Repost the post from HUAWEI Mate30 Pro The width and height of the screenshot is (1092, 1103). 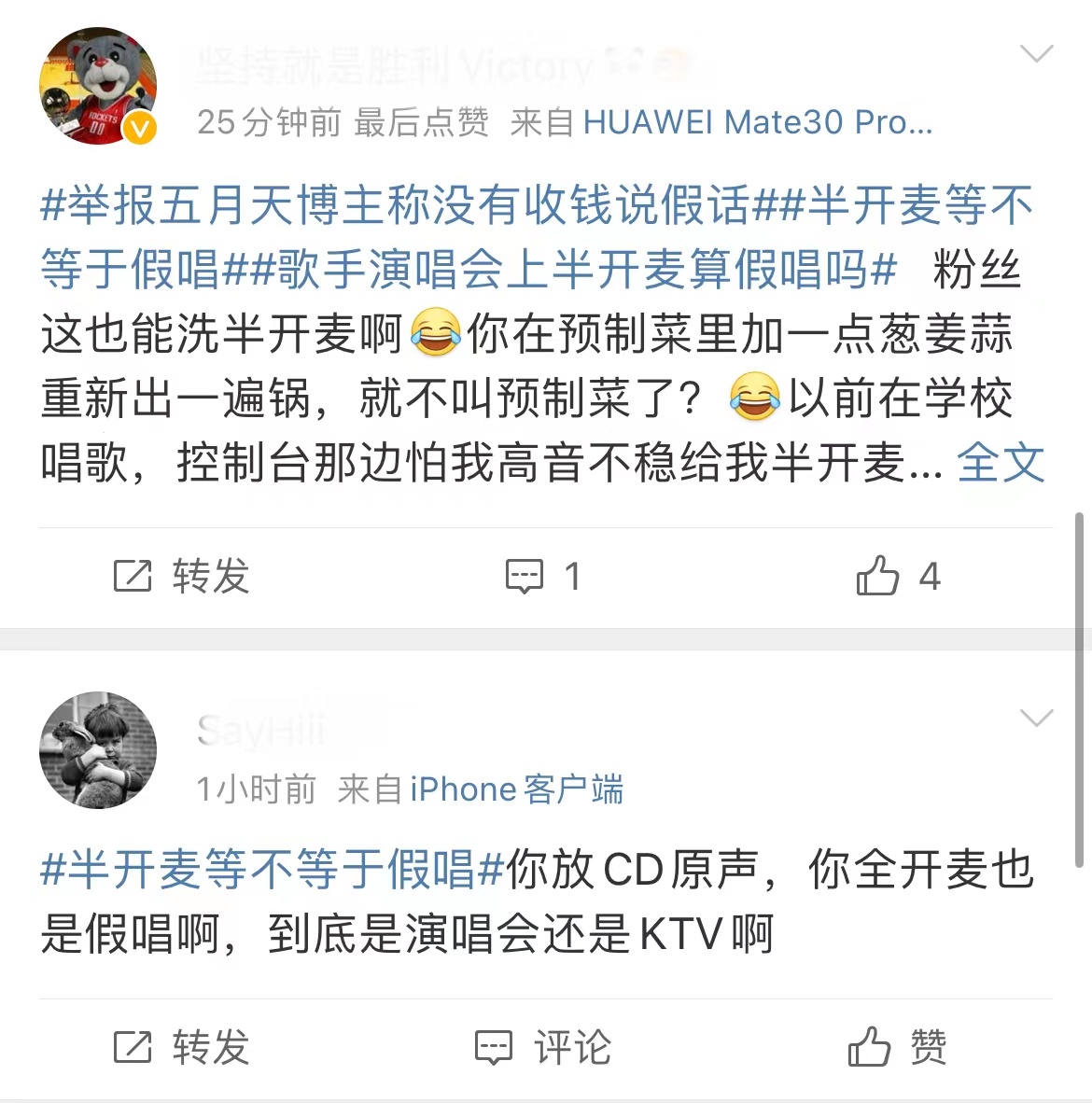pyautogui.click(x=182, y=576)
